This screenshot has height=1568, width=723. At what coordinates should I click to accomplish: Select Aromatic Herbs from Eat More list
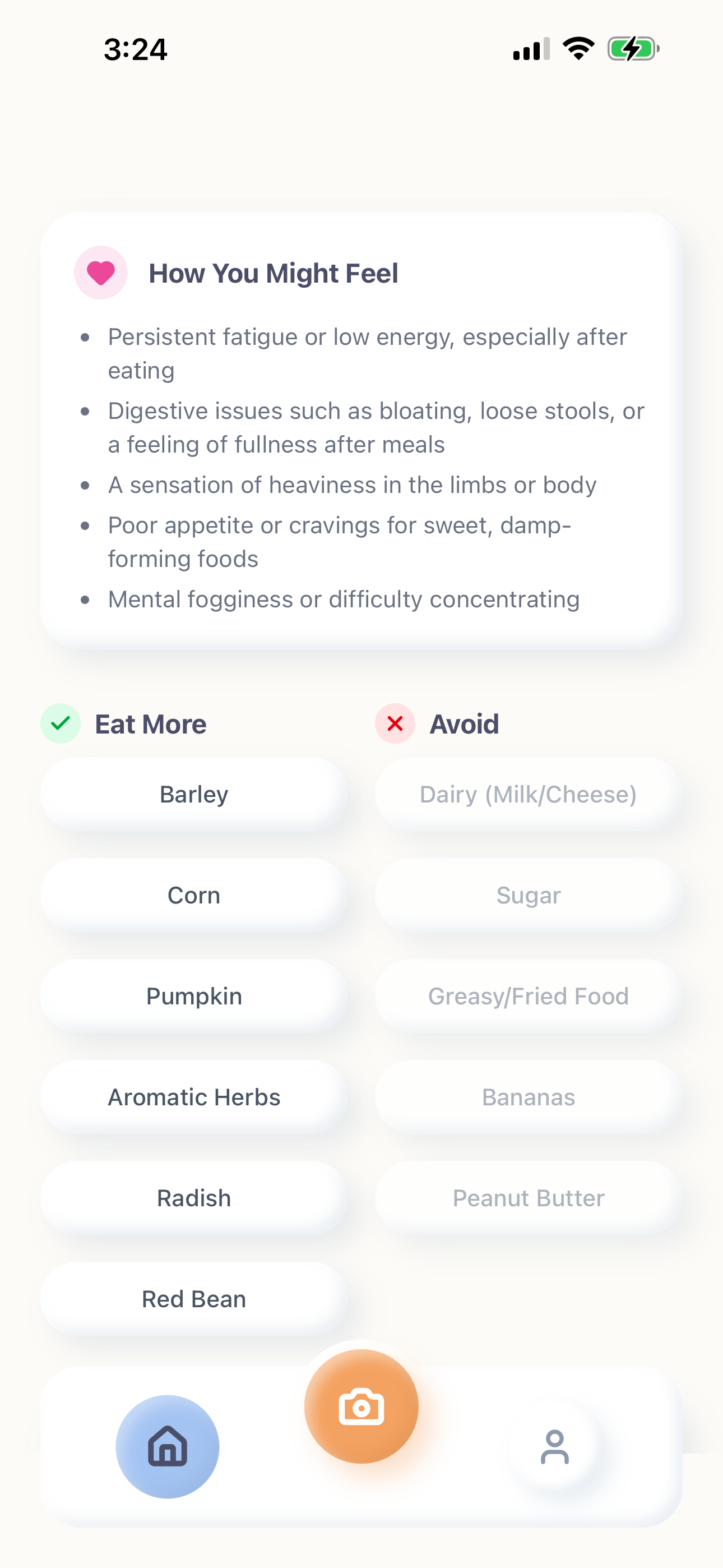(194, 1097)
